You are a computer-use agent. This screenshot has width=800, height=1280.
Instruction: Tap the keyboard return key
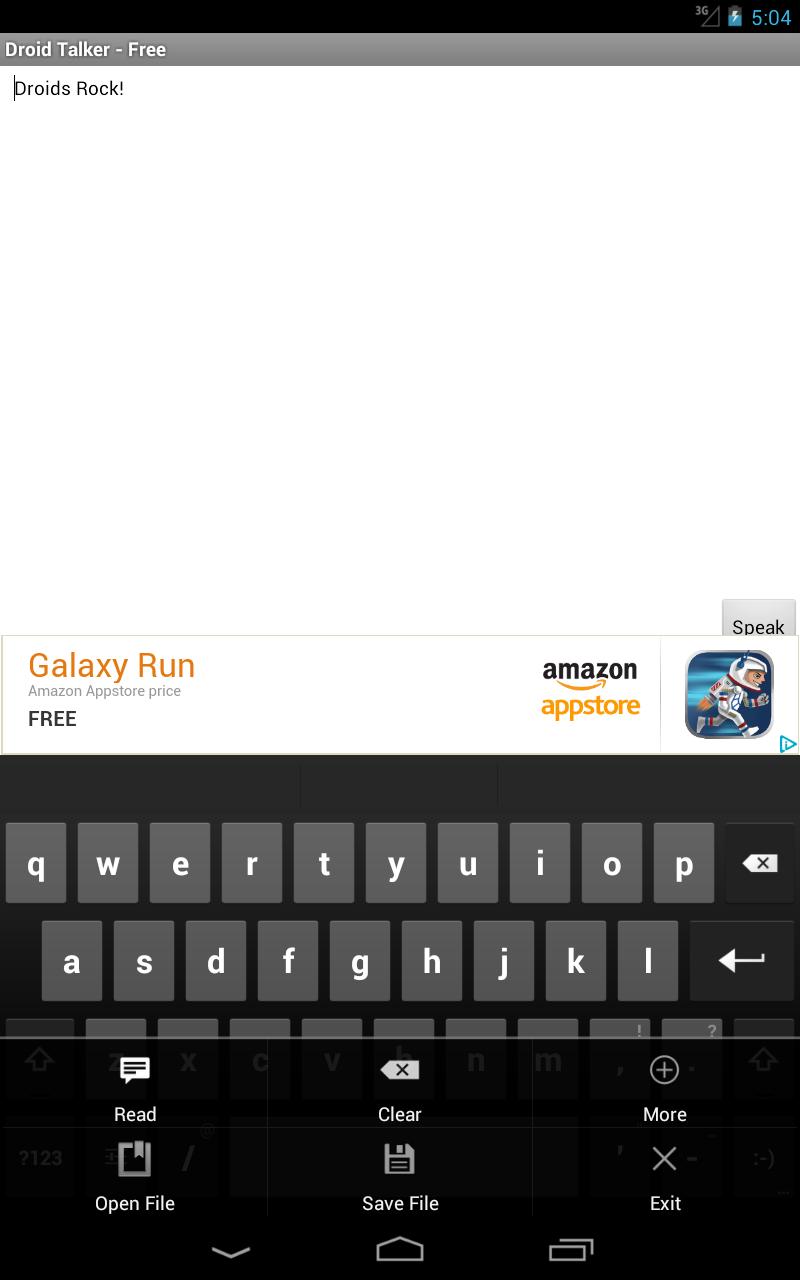click(742, 961)
